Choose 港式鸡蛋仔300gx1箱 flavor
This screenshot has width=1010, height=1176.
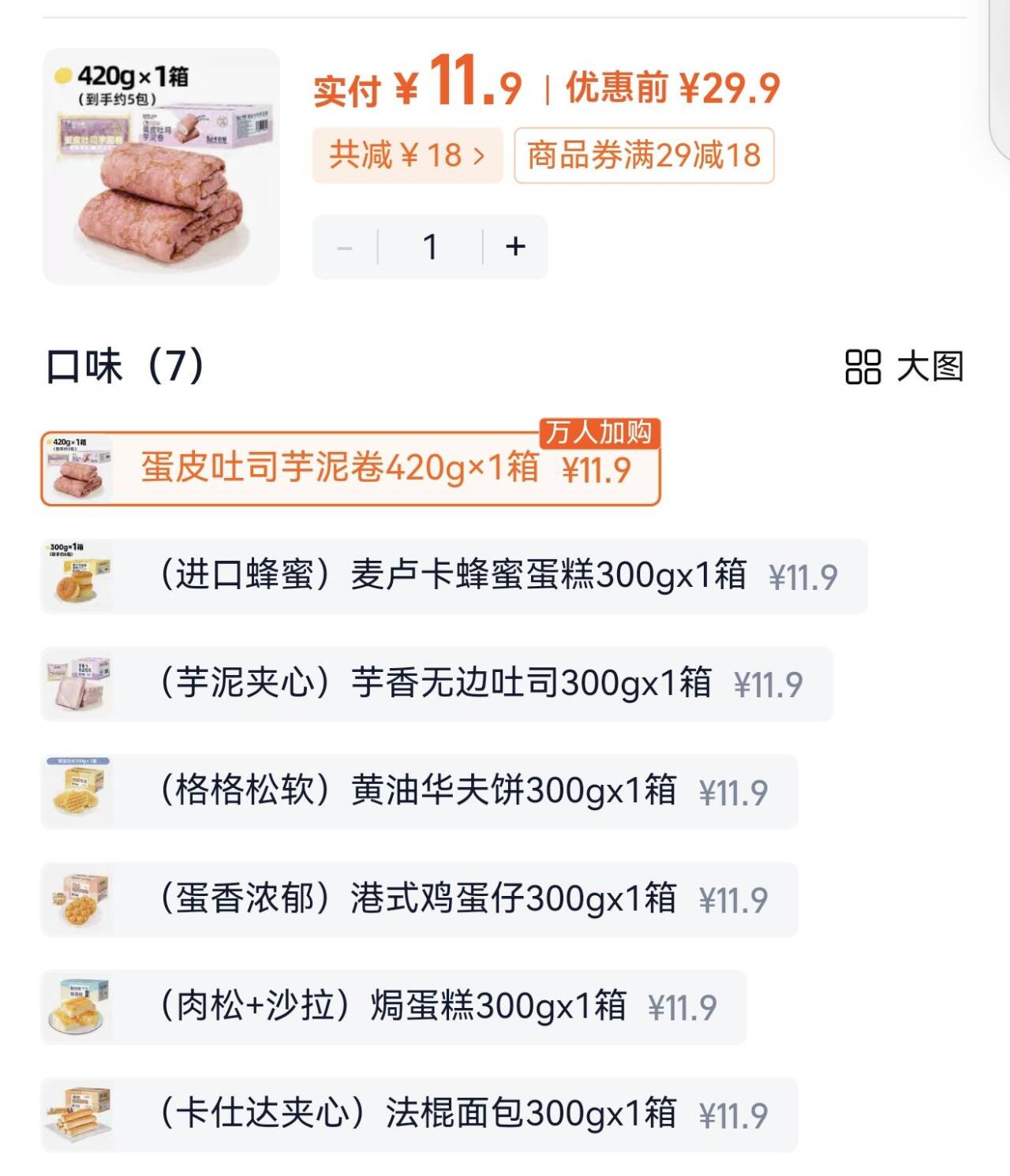(x=419, y=899)
